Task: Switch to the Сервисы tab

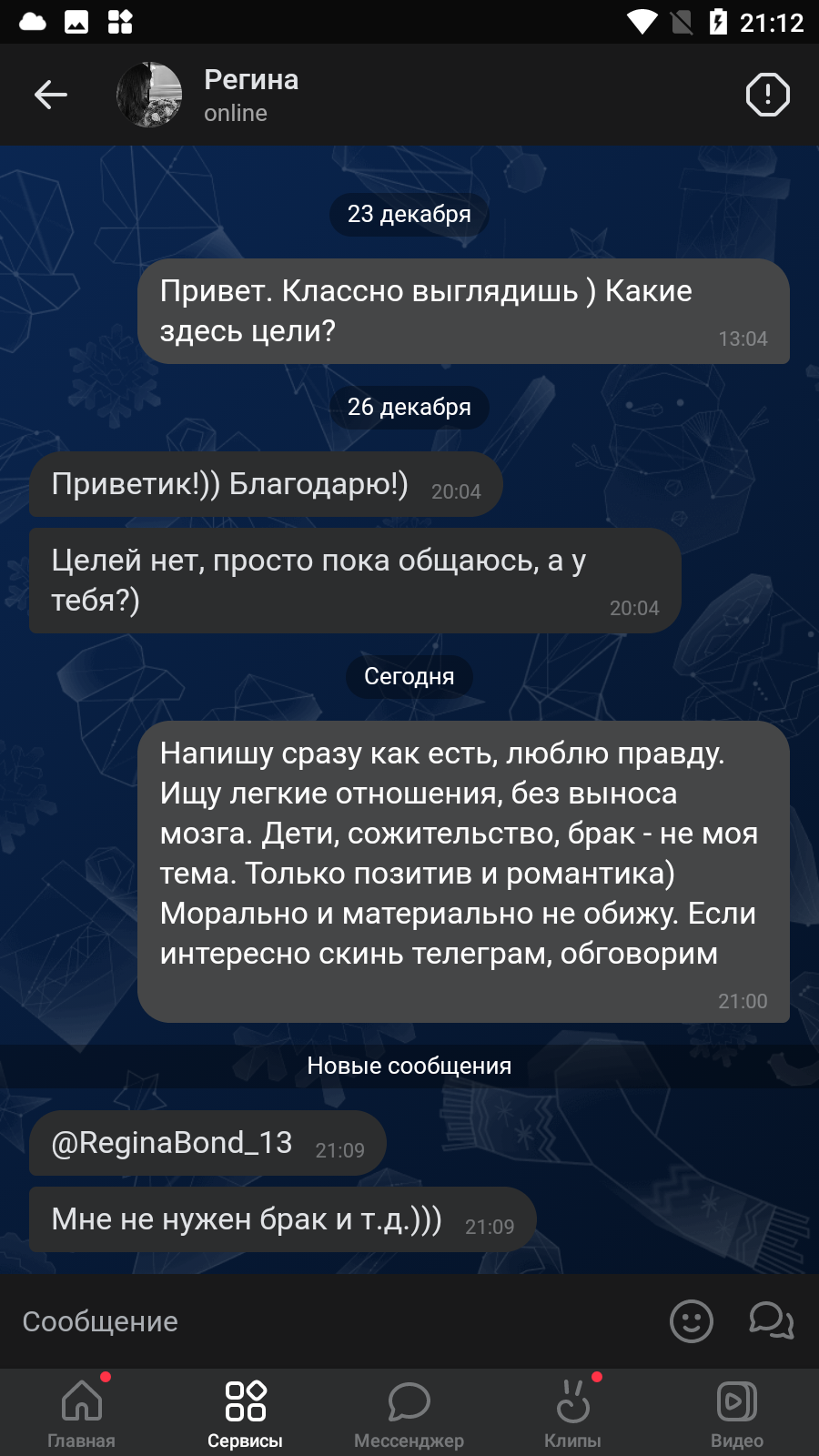Action: (x=246, y=1412)
